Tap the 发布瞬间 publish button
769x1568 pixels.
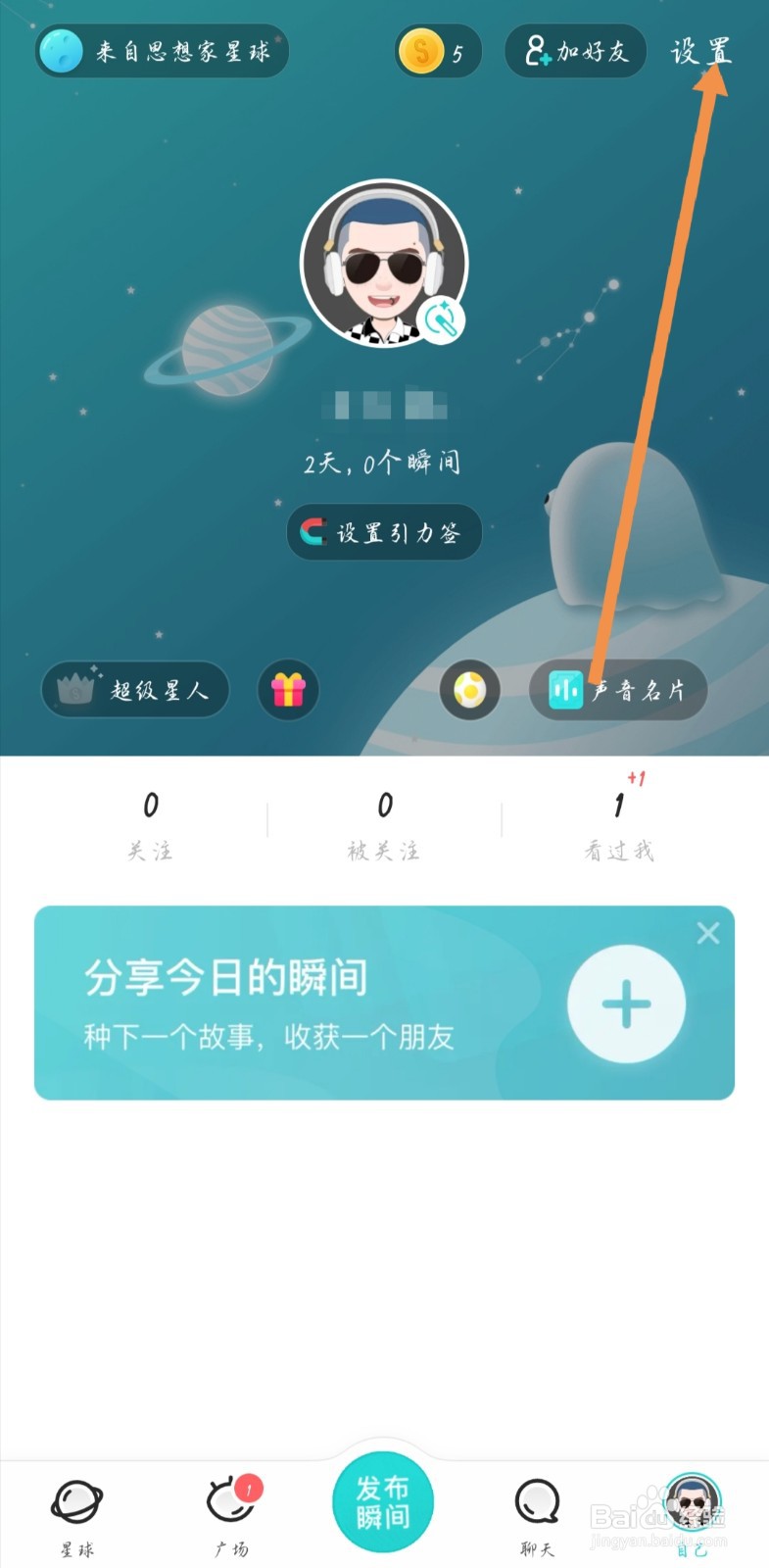coord(383,1502)
